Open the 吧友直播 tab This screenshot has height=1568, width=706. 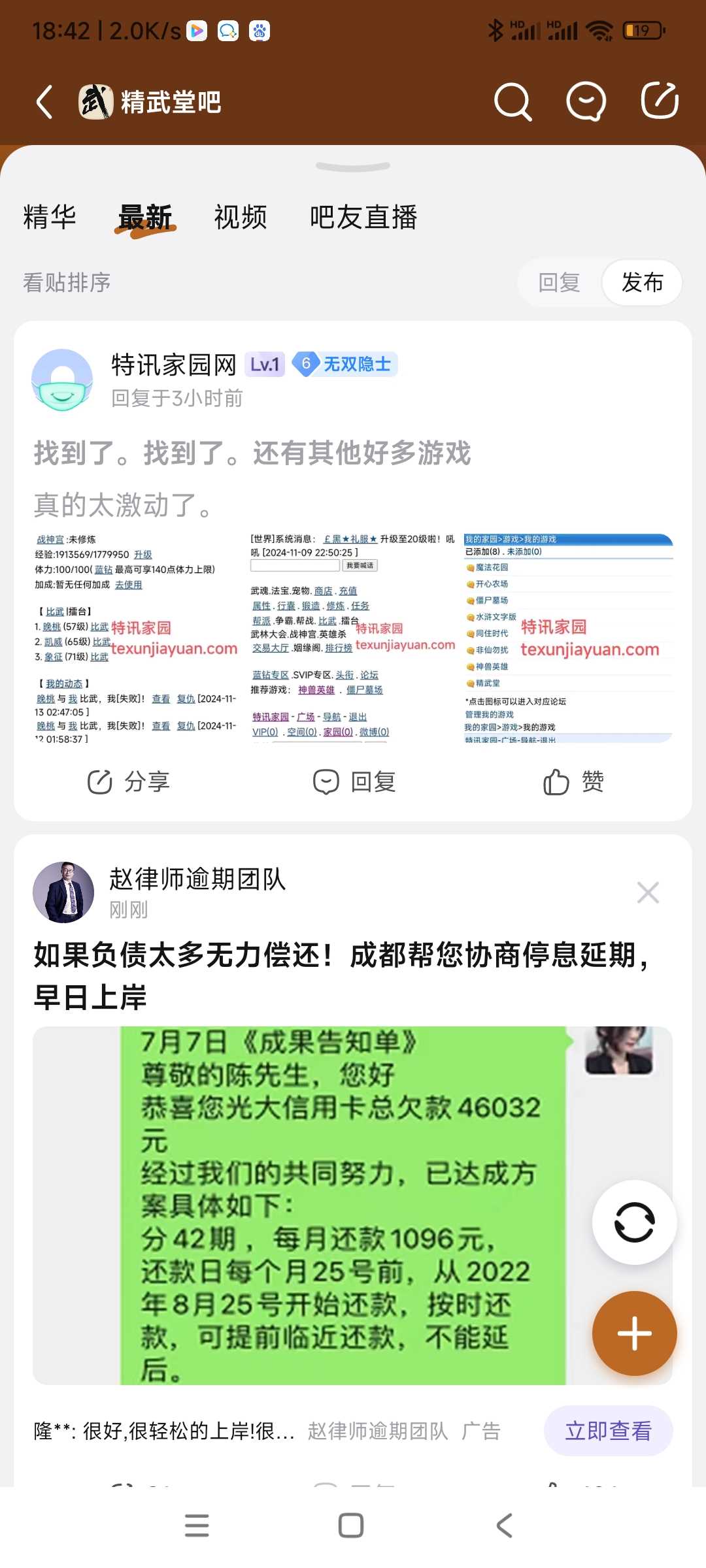click(363, 218)
